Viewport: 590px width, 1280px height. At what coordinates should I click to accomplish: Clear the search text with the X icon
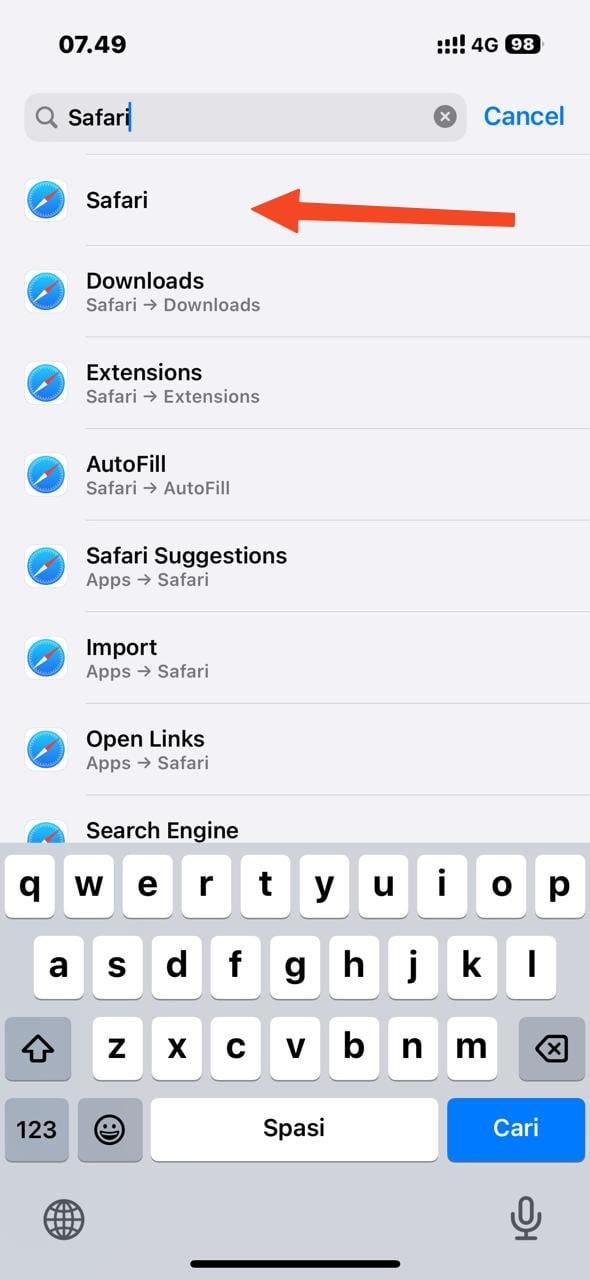pyautogui.click(x=445, y=117)
